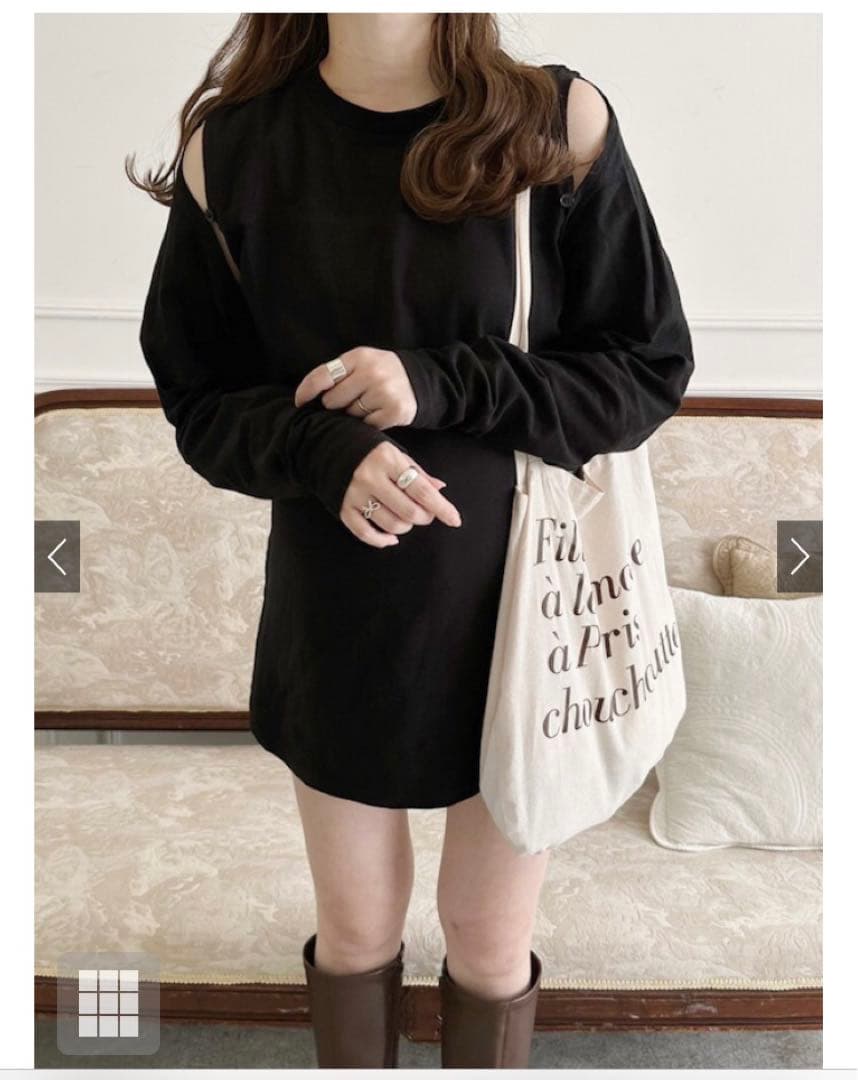Go to the next product photo
Viewport: 858px width, 1080px height.
[x=799, y=556]
